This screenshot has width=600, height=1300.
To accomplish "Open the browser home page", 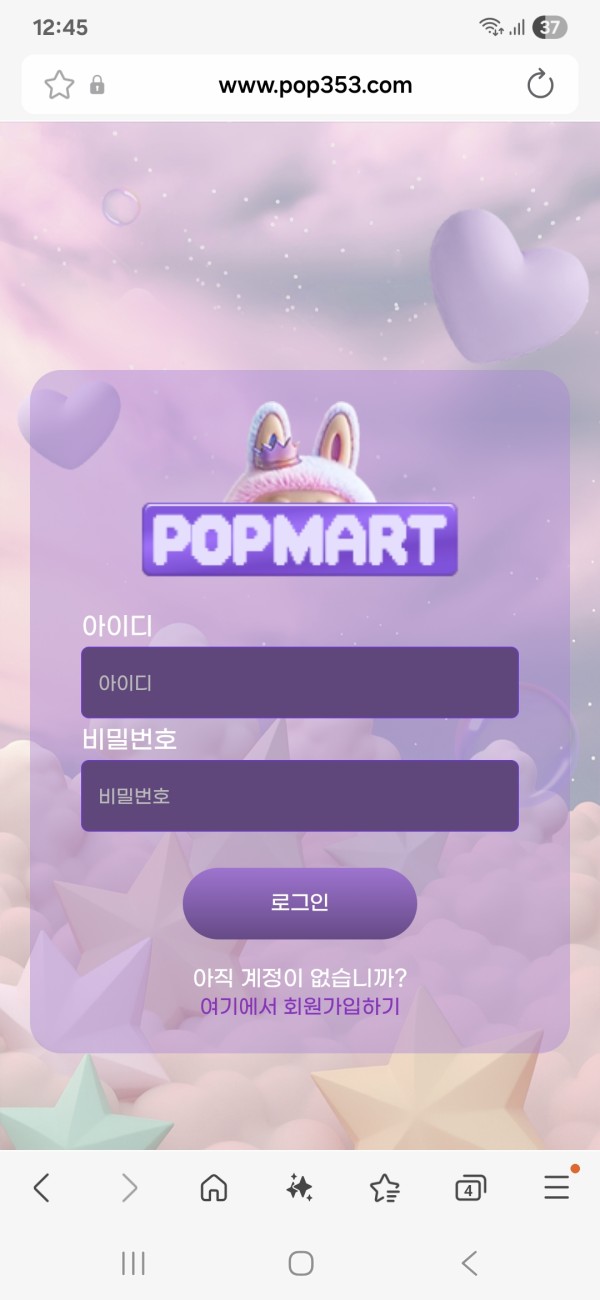I will (x=214, y=1187).
